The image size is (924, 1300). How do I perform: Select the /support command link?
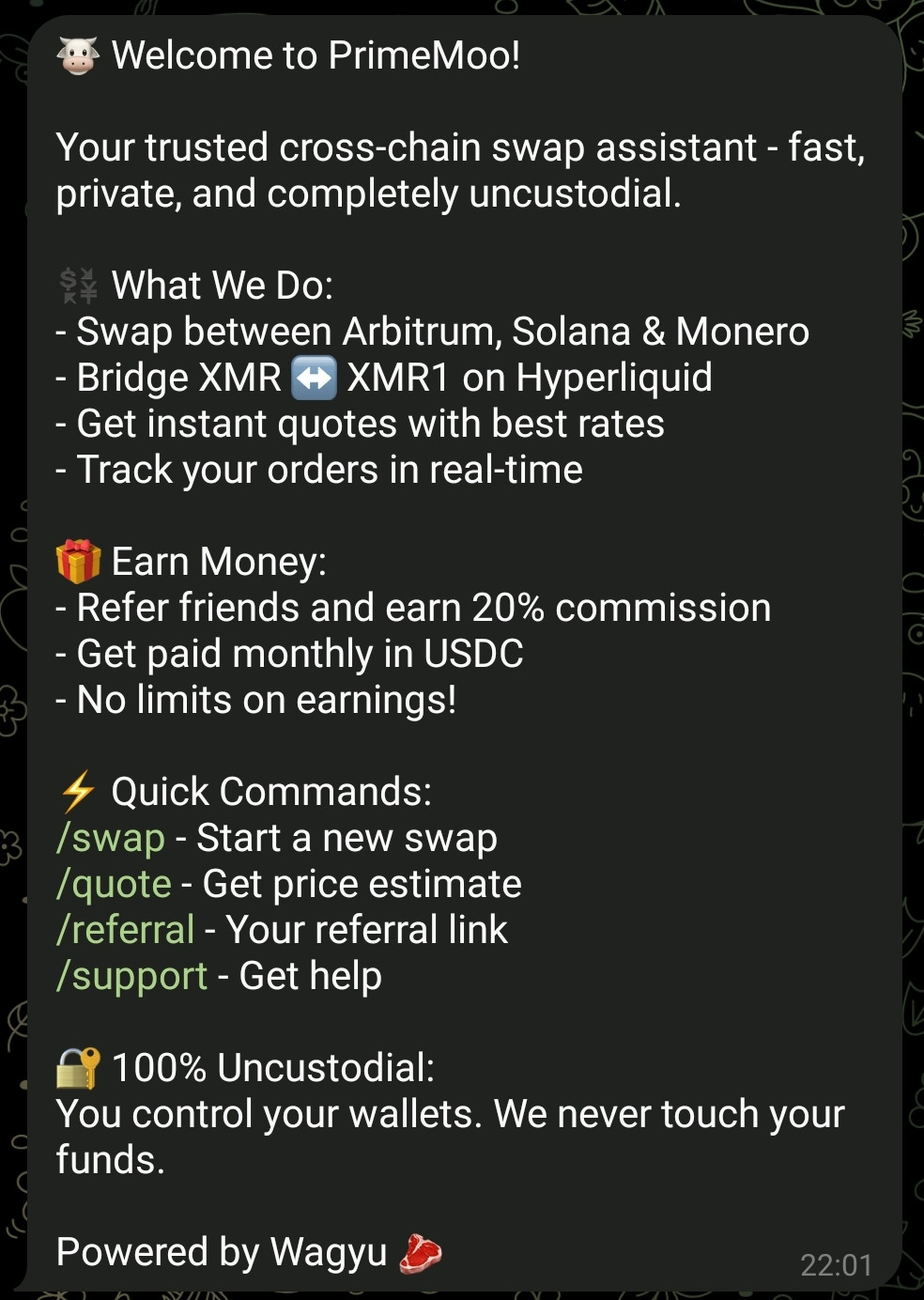coord(131,976)
